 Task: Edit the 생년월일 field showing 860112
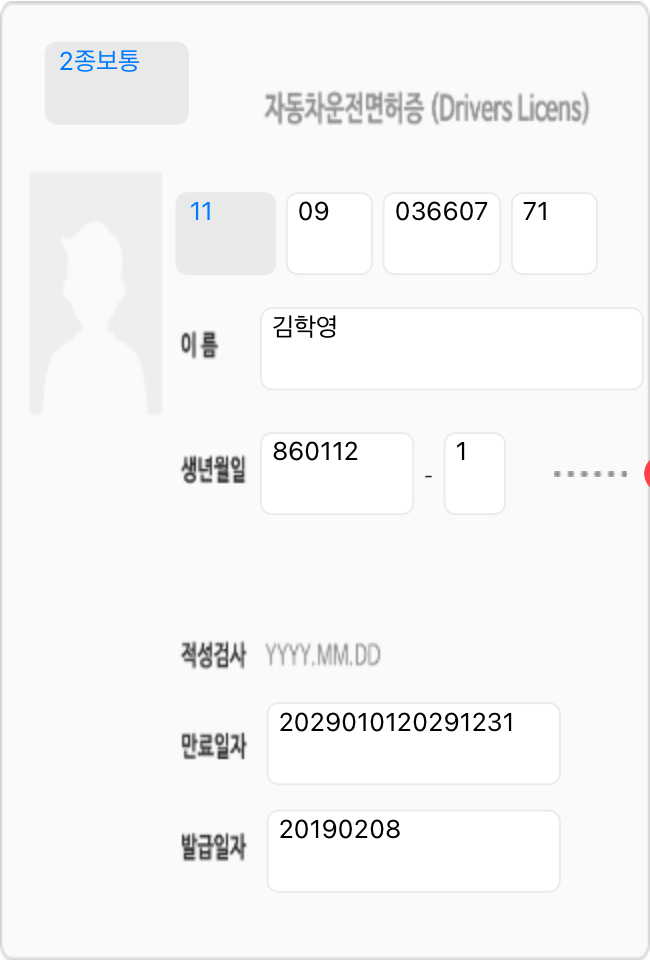(336, 473)
